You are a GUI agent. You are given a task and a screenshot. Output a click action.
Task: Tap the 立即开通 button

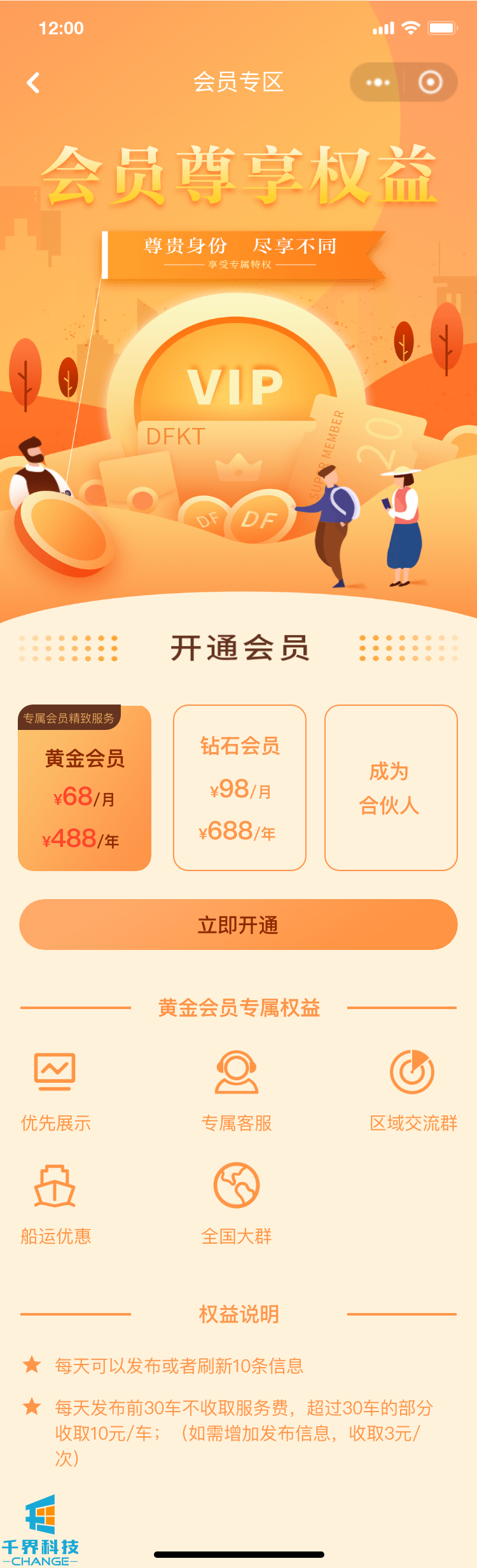(238, 925)
